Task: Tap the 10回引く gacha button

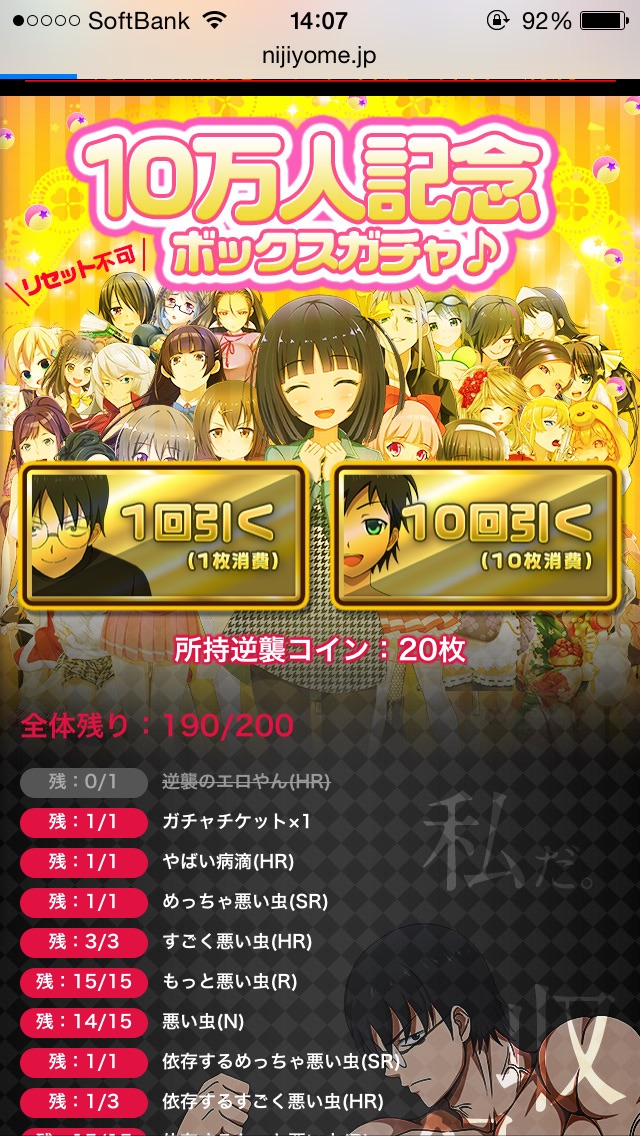Action: pyautogui.click(x=476, y=535)
